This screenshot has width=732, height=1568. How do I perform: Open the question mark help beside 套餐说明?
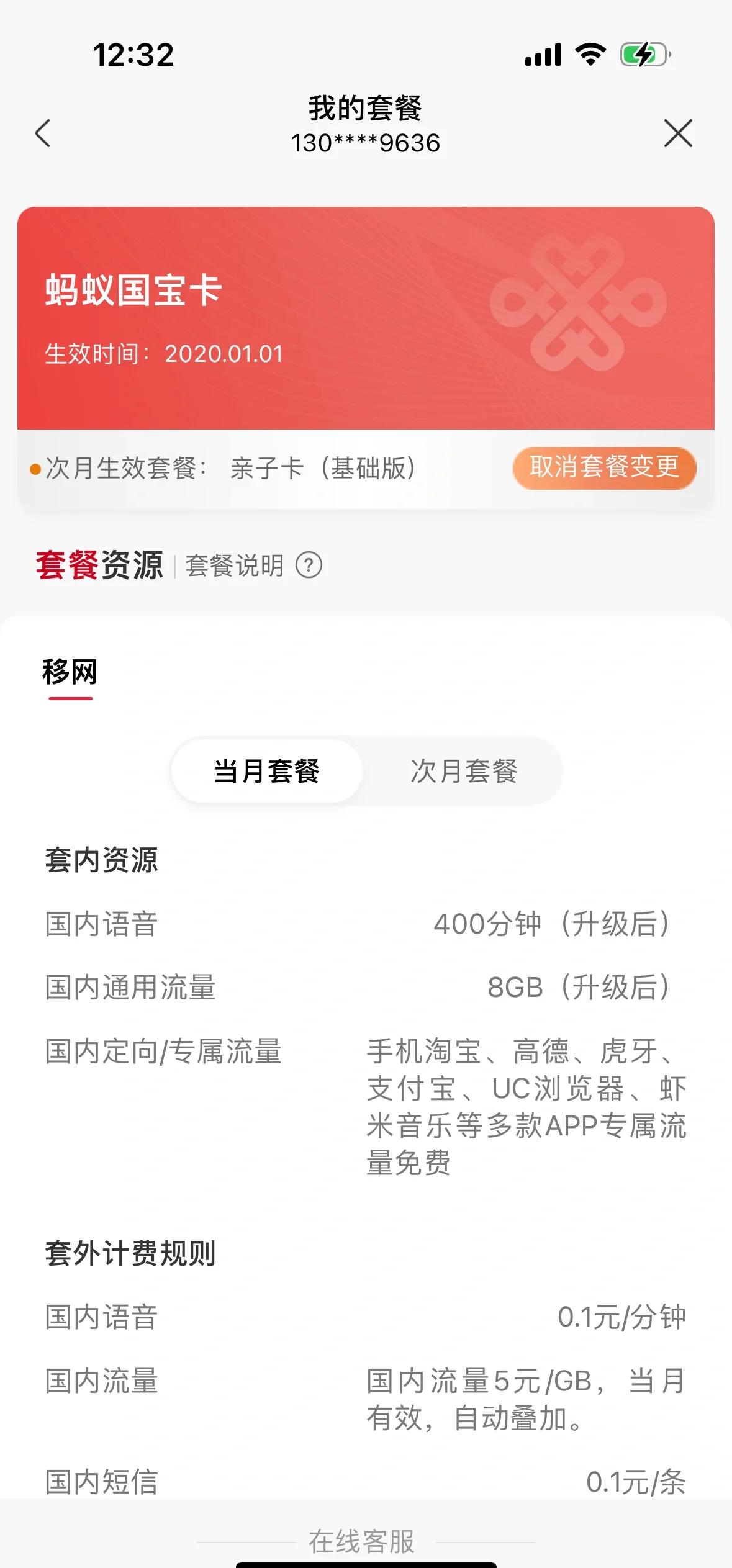click(x=312, y=565)
